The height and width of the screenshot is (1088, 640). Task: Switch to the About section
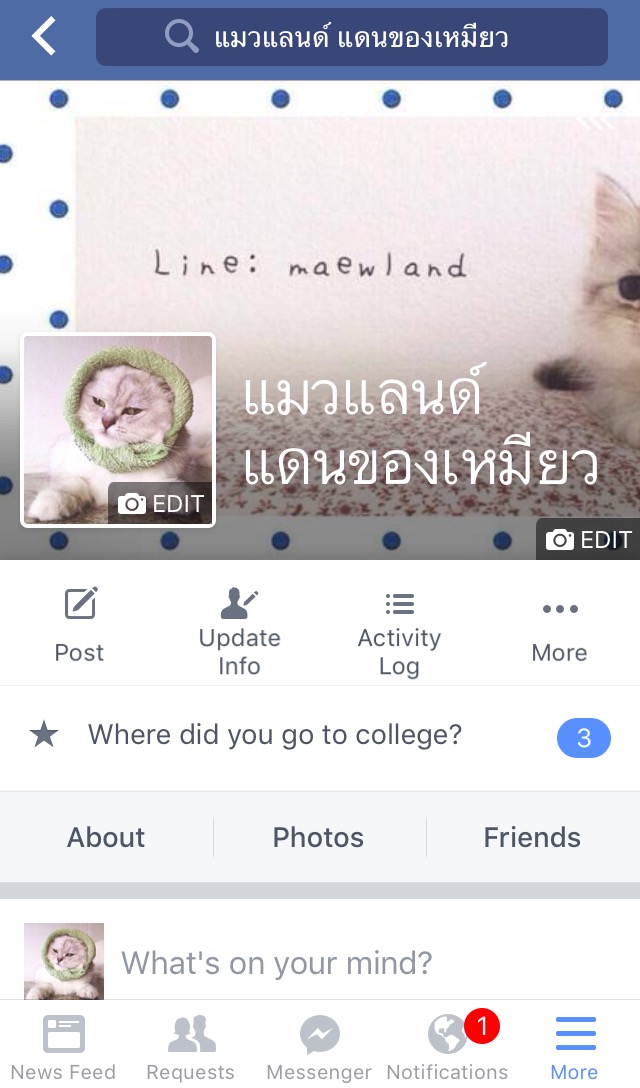(x=106, y=837)
